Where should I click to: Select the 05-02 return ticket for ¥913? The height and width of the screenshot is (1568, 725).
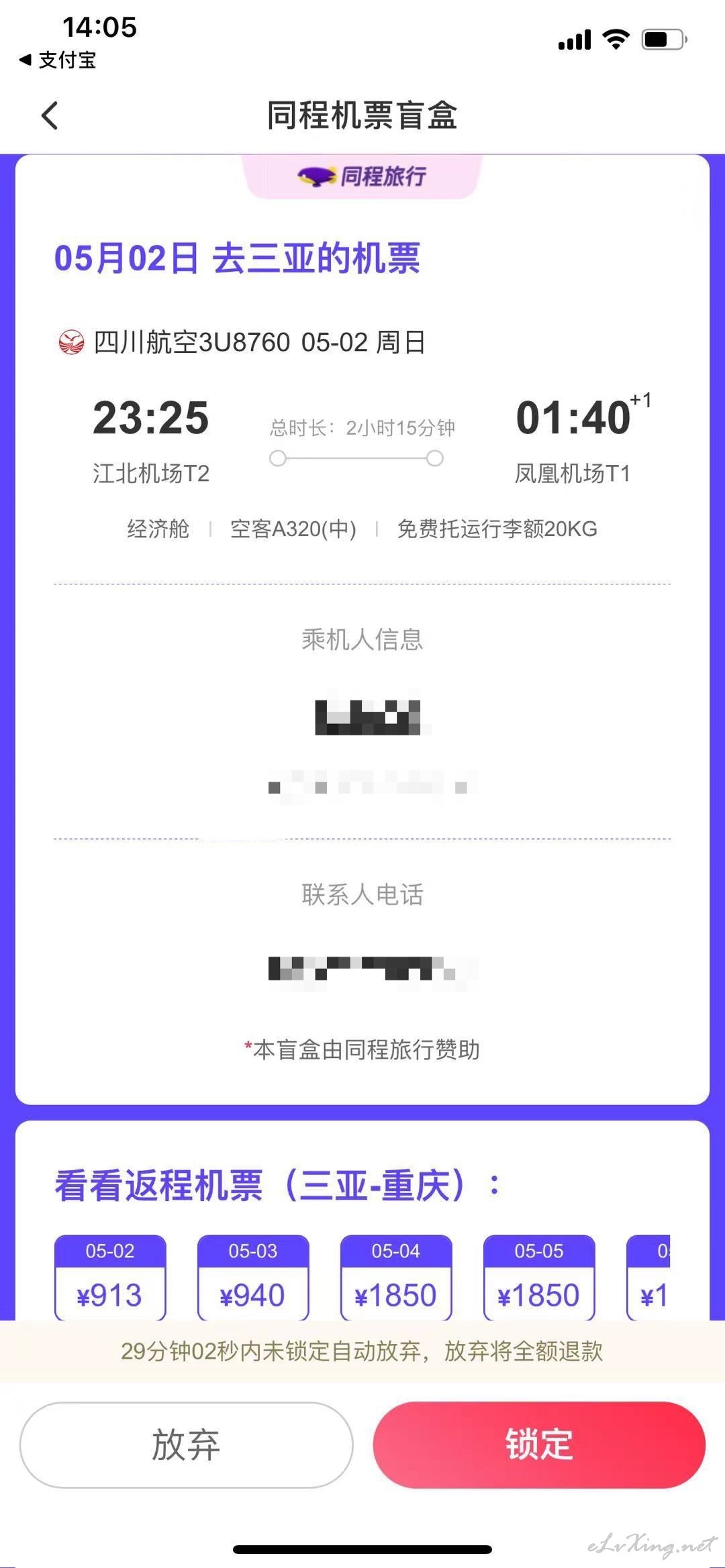tap(110, 1277)
